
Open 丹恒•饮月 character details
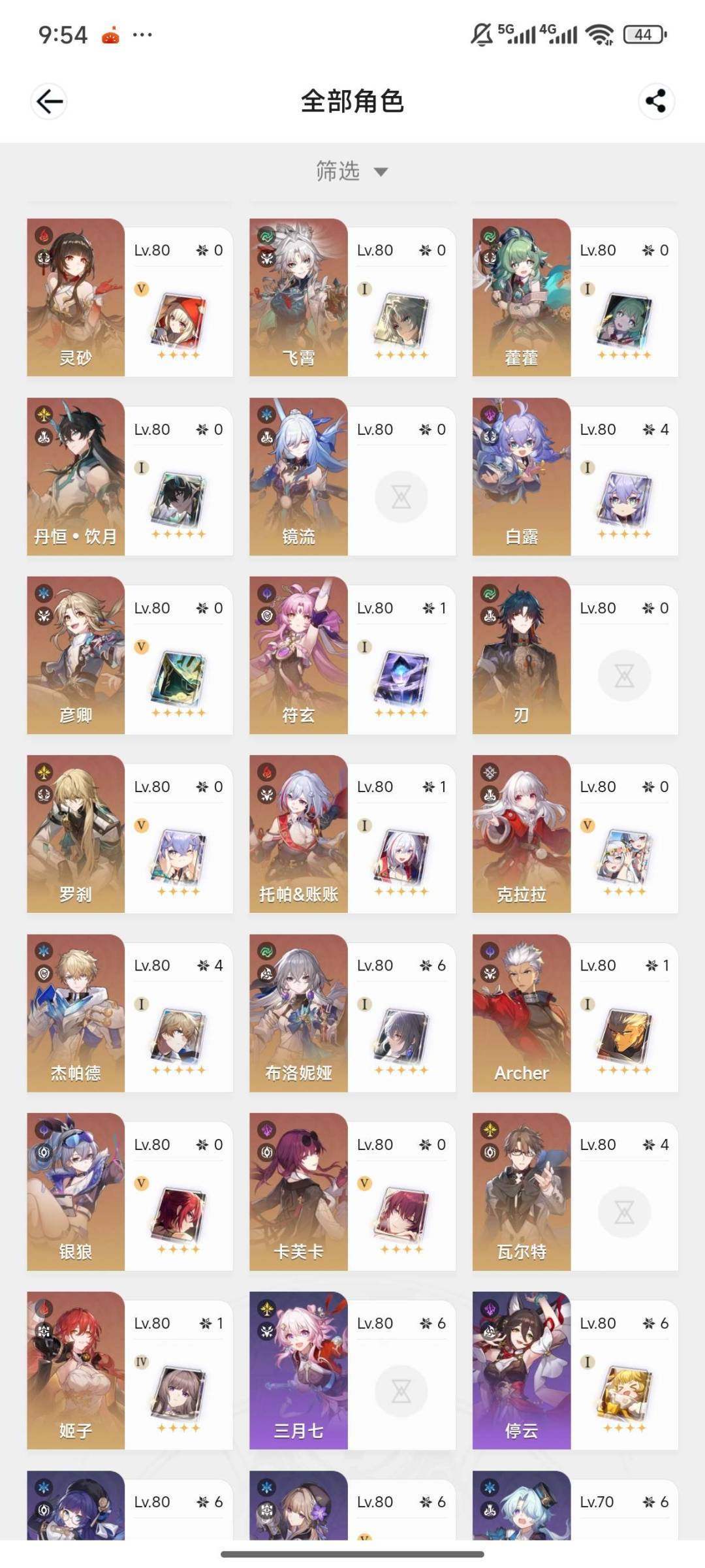129,476
